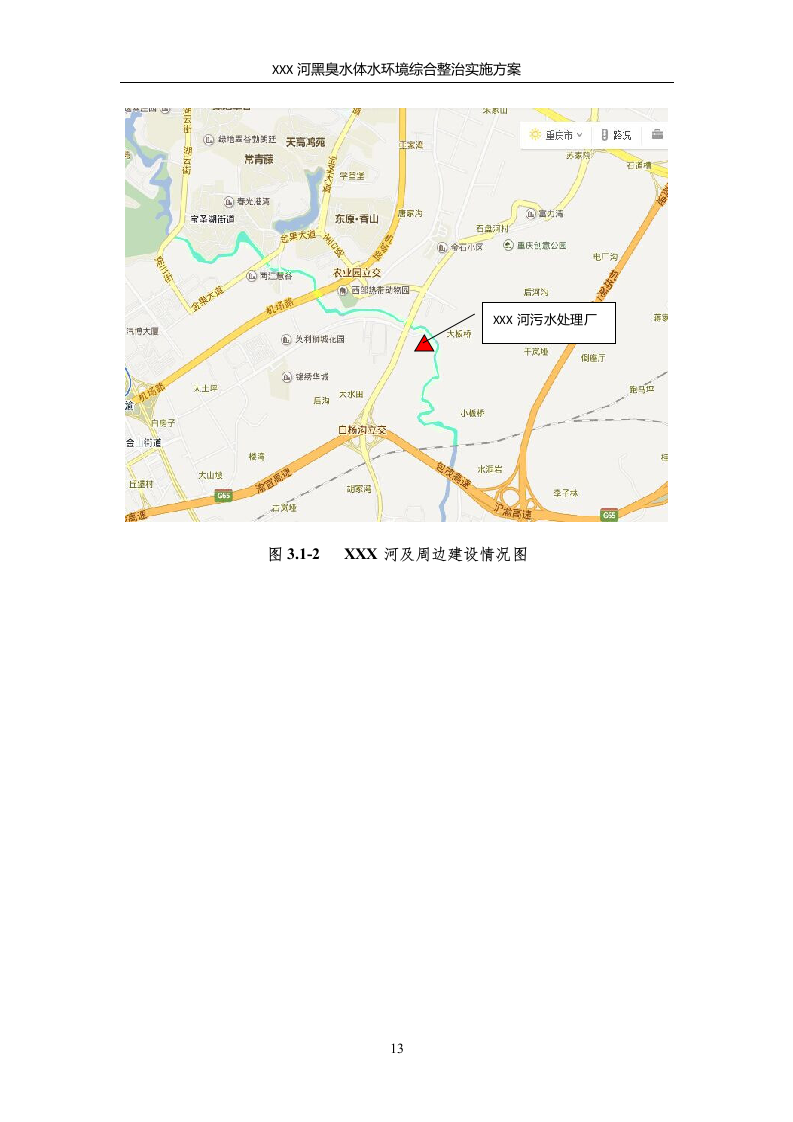Click the traffic light icon beside 路况
The width and height of the screenshot is (793, 1122).
tap(604, 134)
